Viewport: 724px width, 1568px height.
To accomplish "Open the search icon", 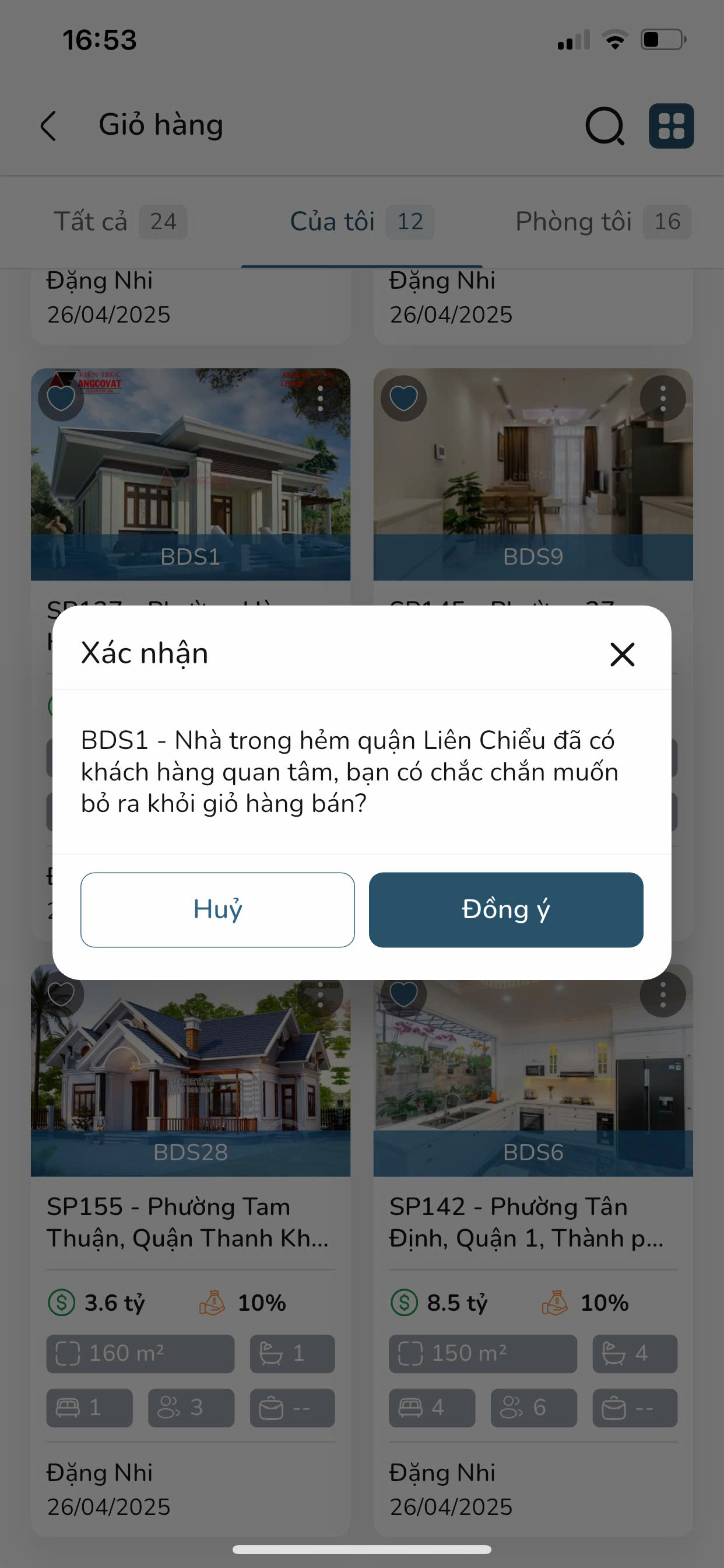I will point(604,126).
